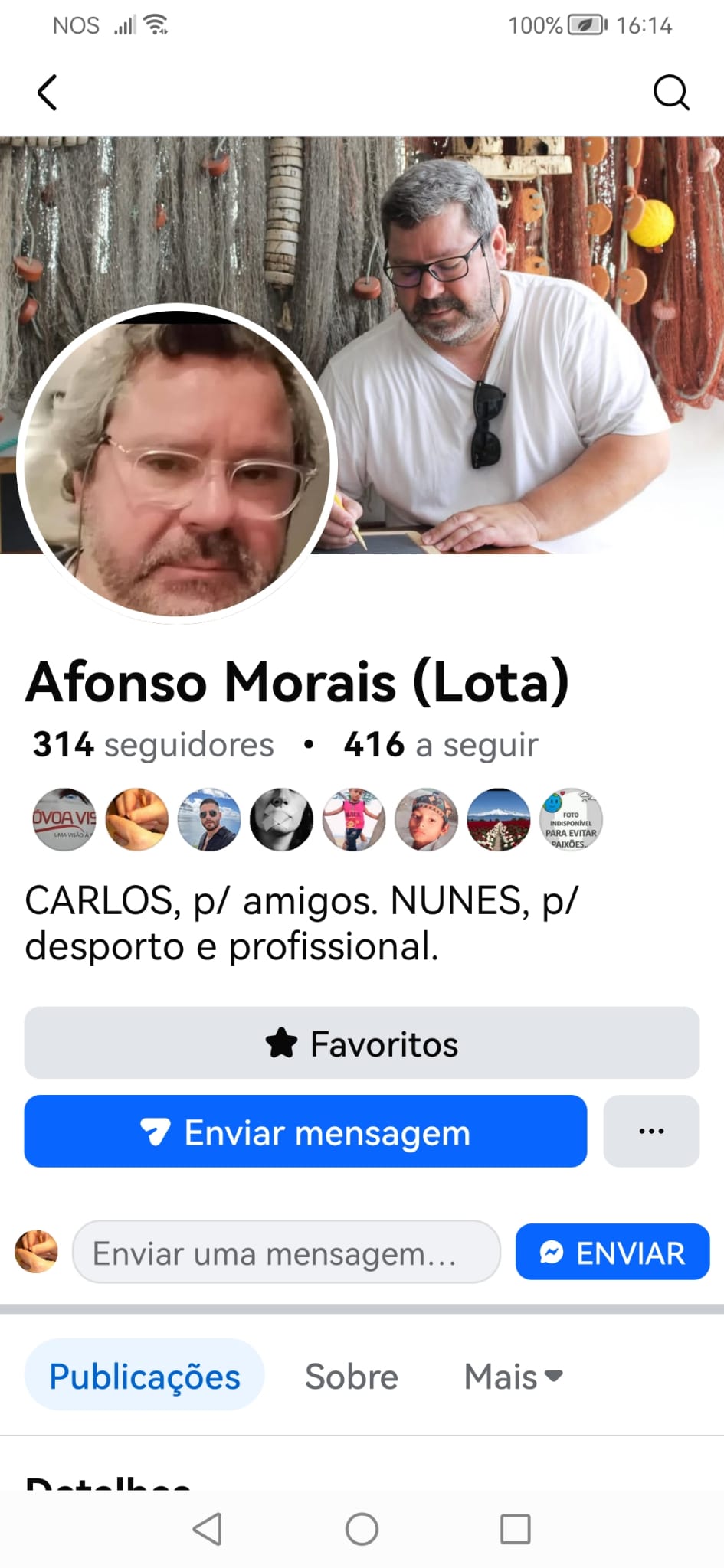Switch to the Publicações tab

click(x=145, y=1376)
